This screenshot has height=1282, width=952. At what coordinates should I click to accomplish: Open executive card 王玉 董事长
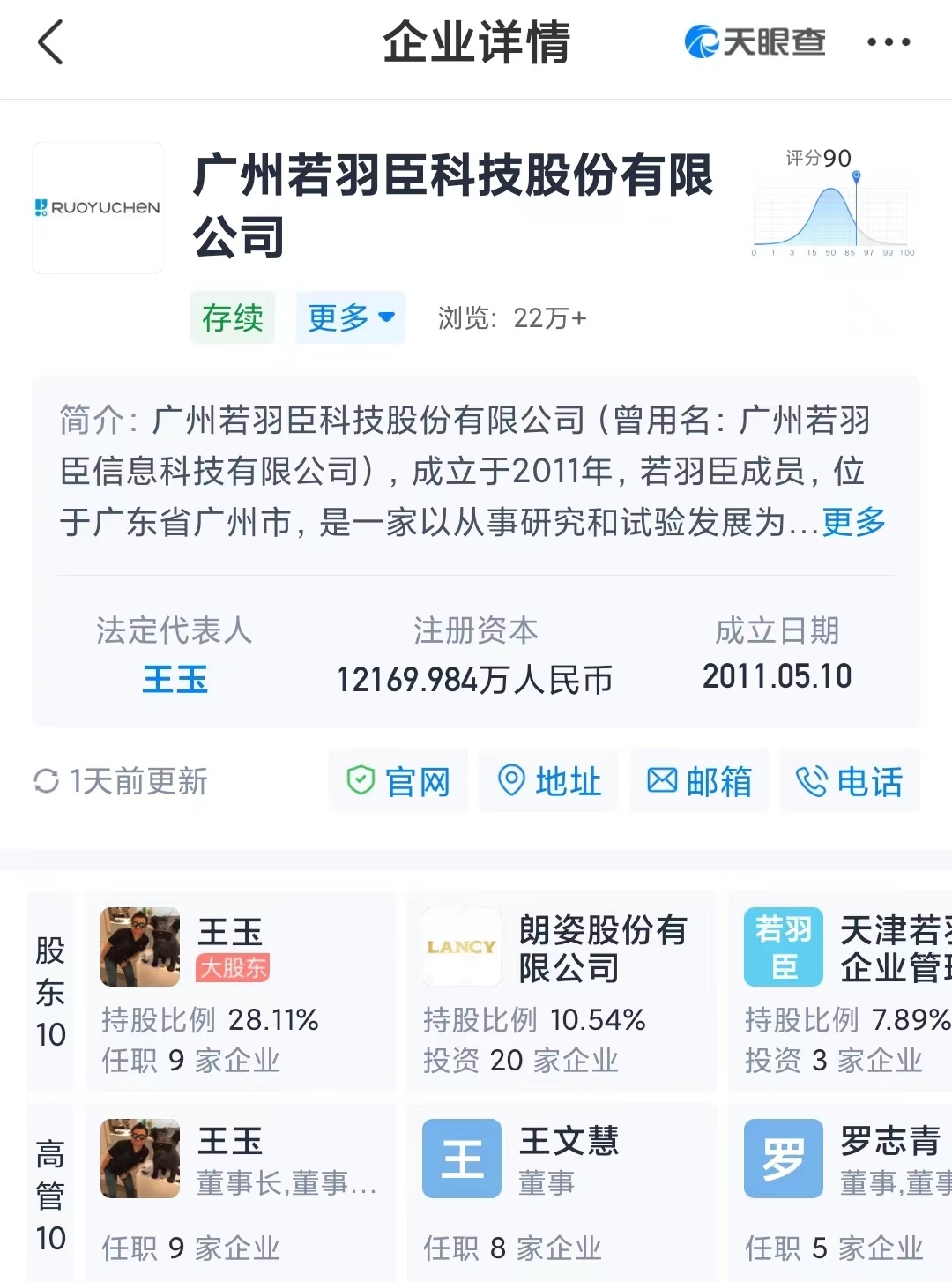240,1192
